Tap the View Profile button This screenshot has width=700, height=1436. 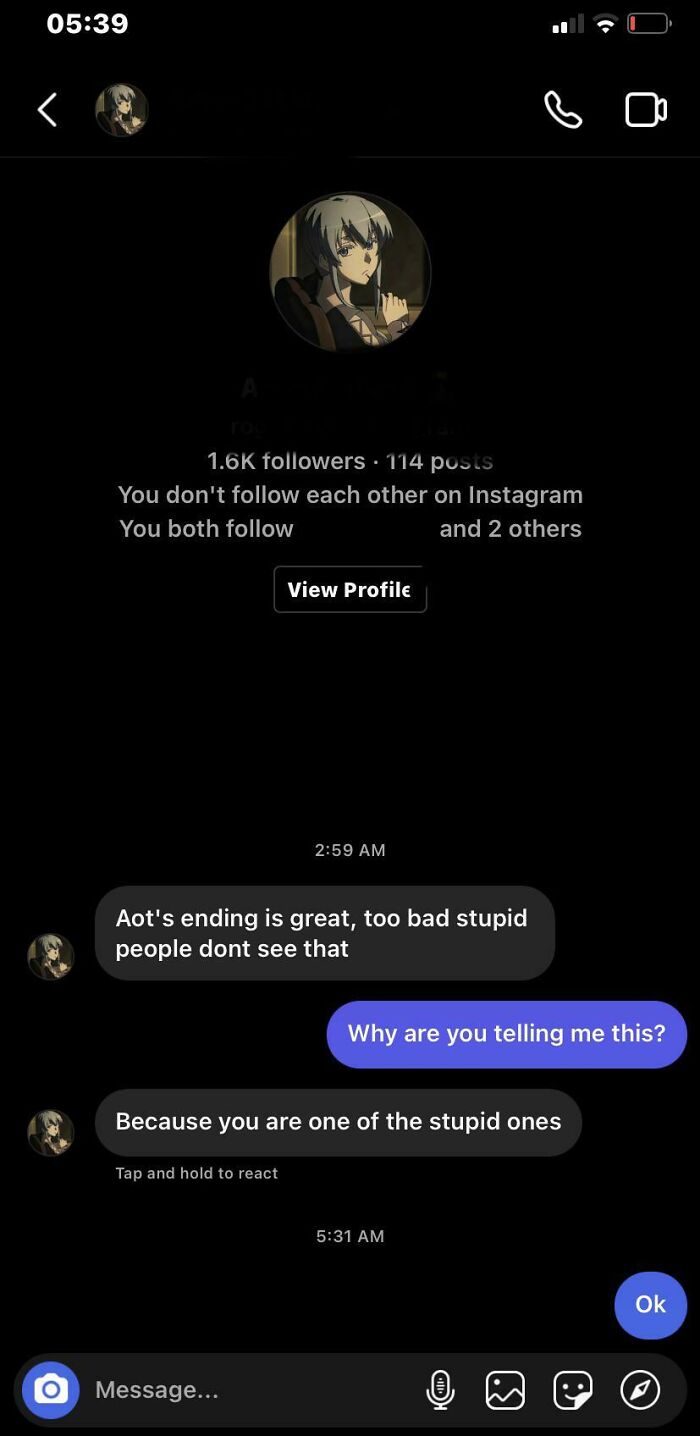[350, 590]
